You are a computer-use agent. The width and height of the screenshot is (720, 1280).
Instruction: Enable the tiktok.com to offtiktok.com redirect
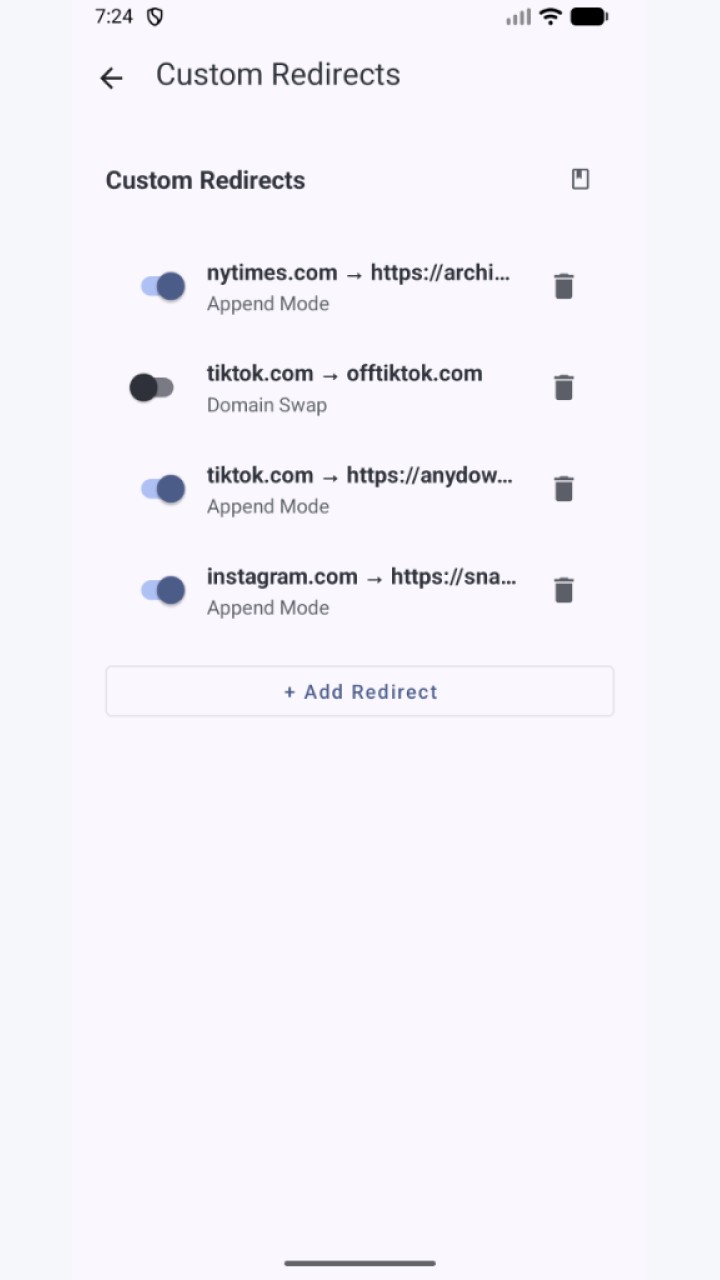[152, 388]
